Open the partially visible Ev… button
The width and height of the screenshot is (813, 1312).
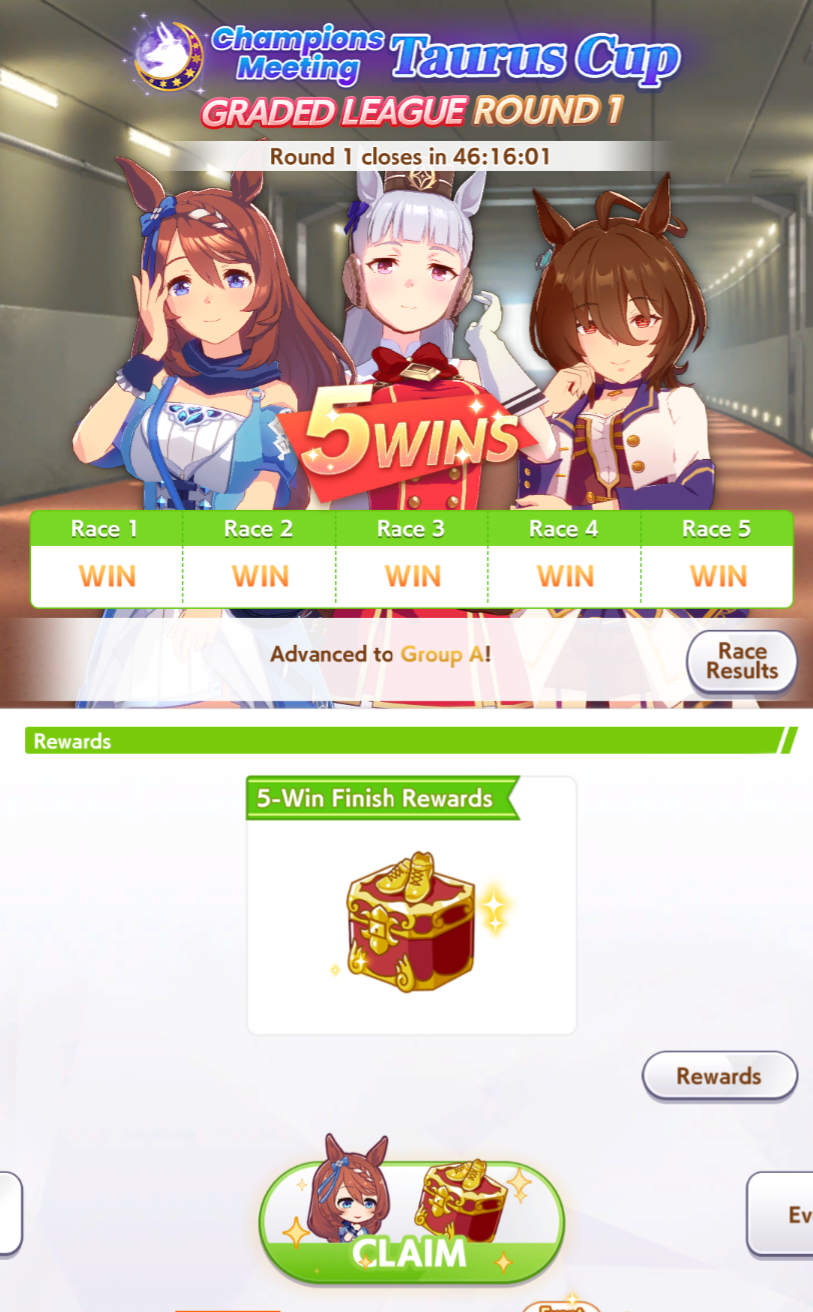click(x=784, y=1213)
